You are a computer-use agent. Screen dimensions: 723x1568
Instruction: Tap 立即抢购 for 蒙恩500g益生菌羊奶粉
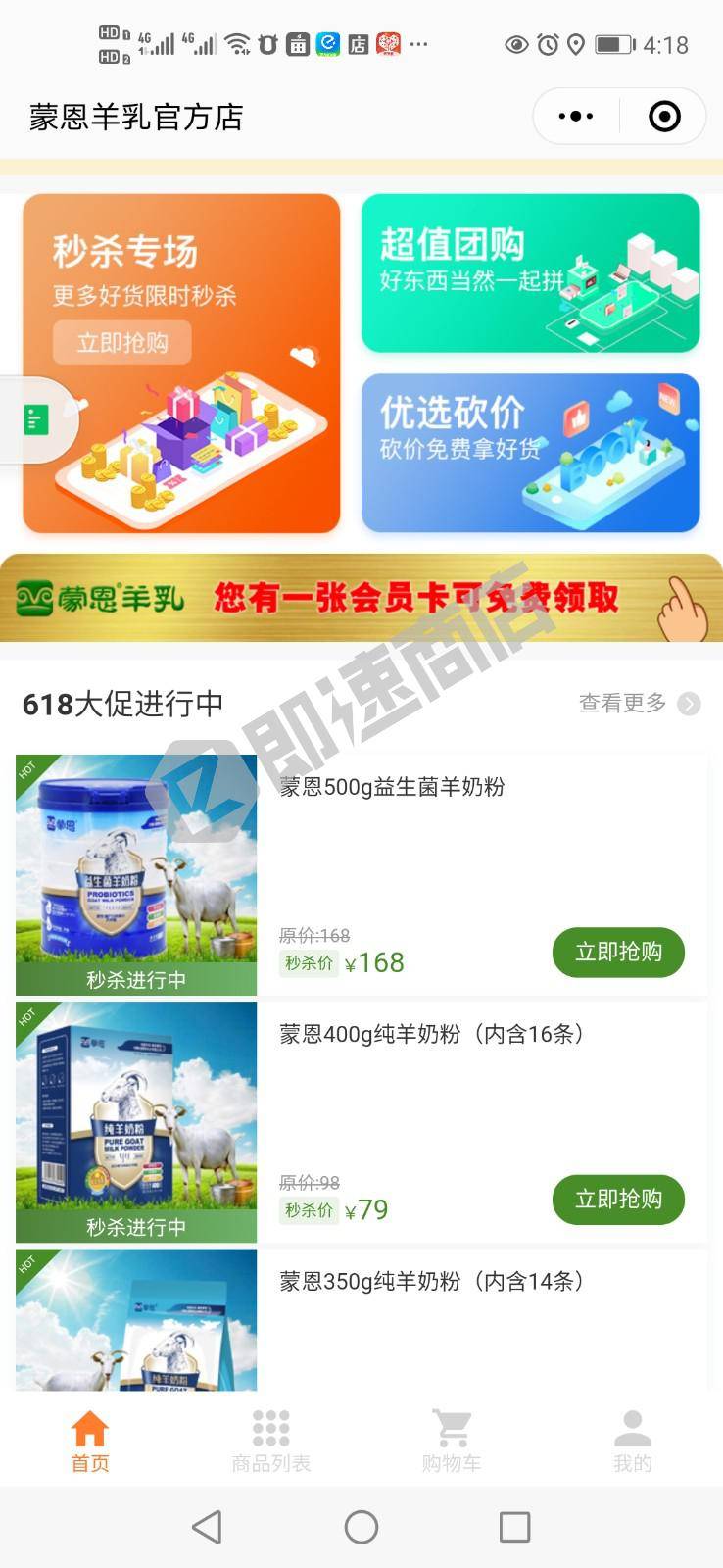(618, 952)
